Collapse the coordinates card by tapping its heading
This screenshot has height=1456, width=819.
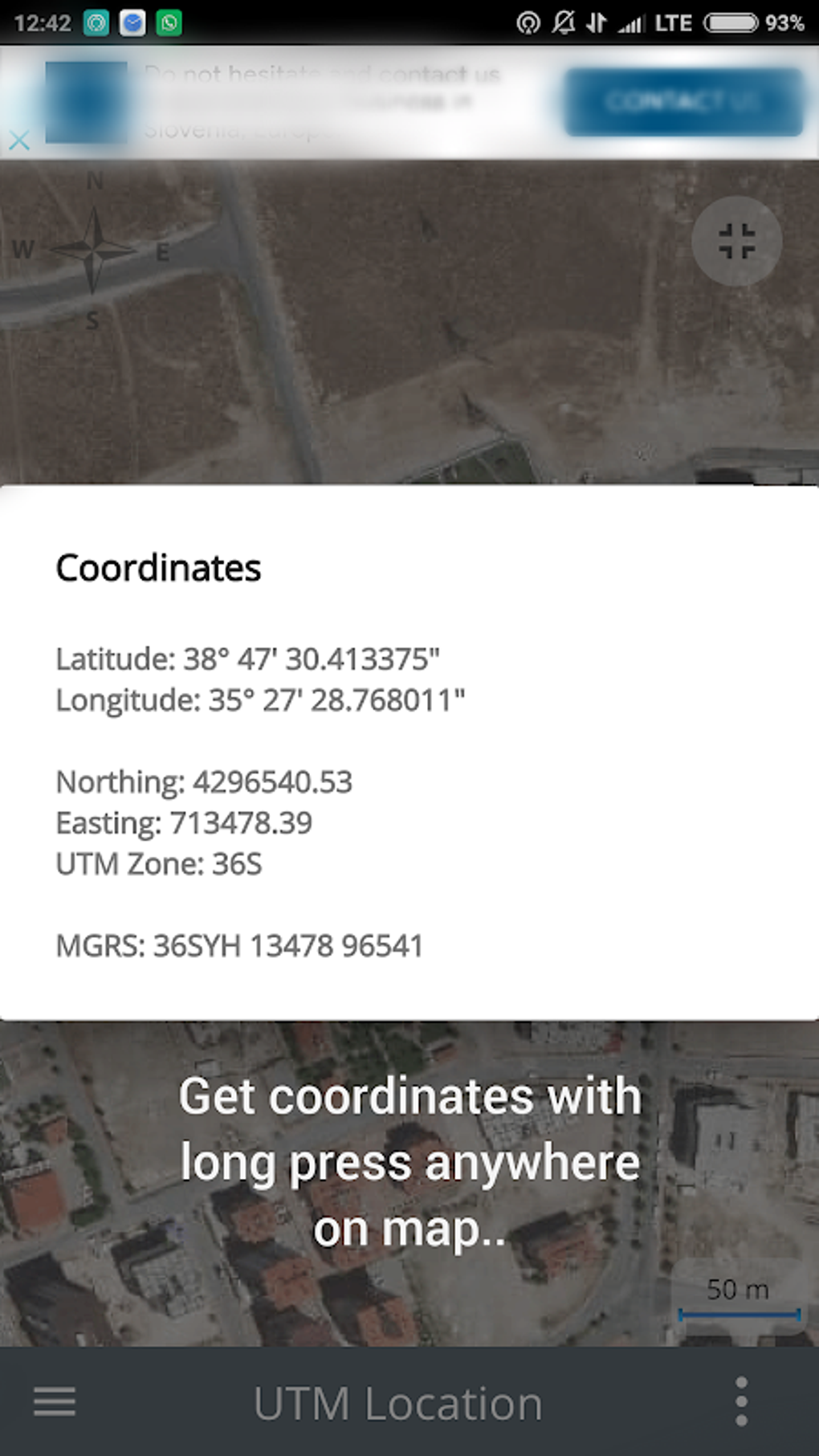[x=158, y=567]
